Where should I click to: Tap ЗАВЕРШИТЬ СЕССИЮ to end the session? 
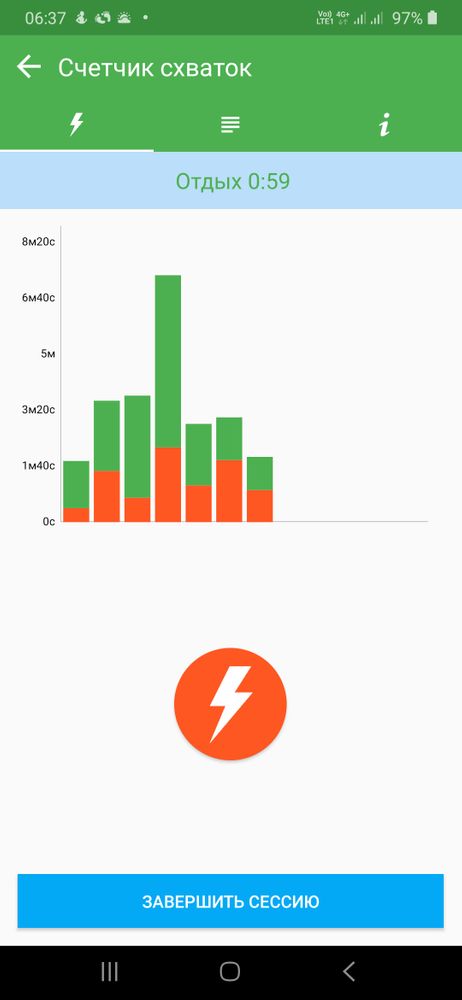pos(230,901)
